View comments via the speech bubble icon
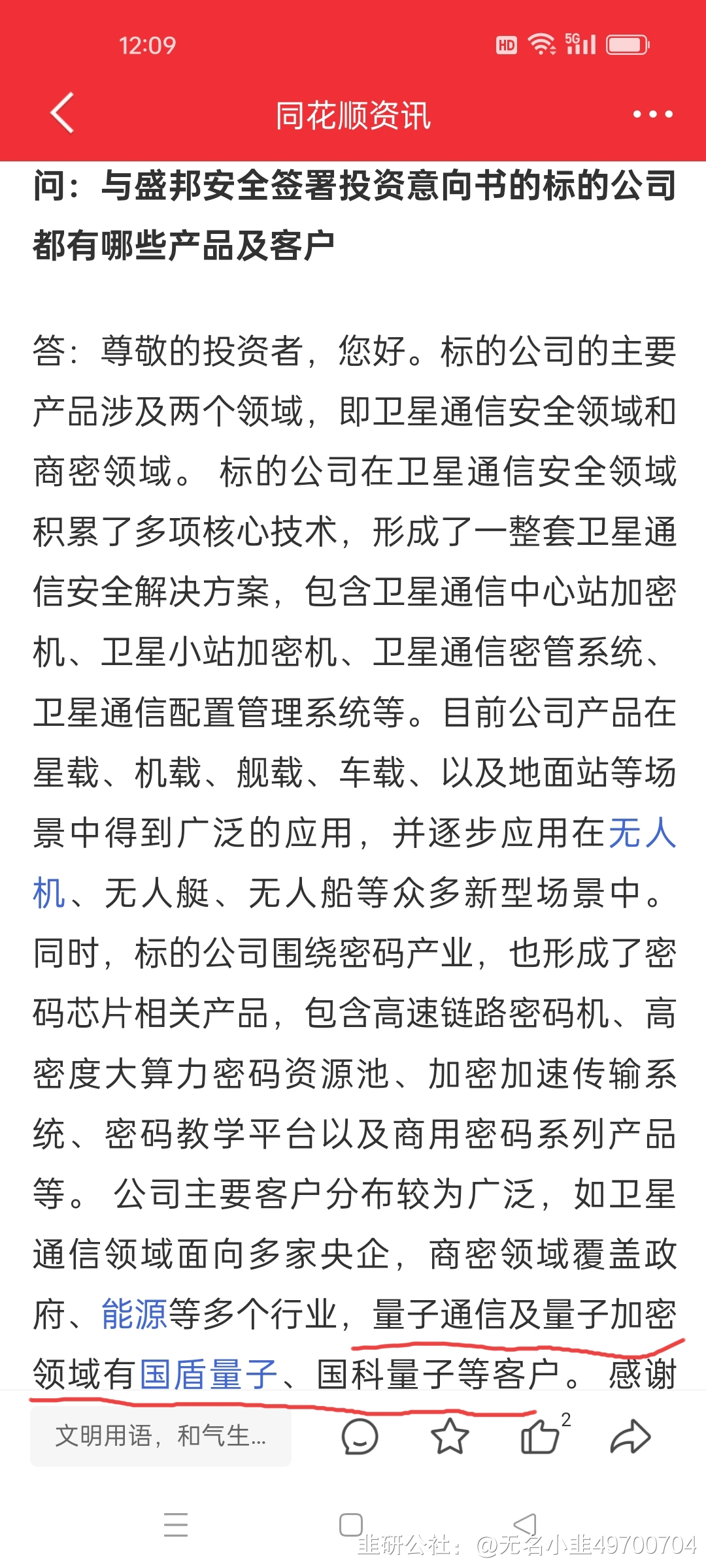 tap(360, 1436)
